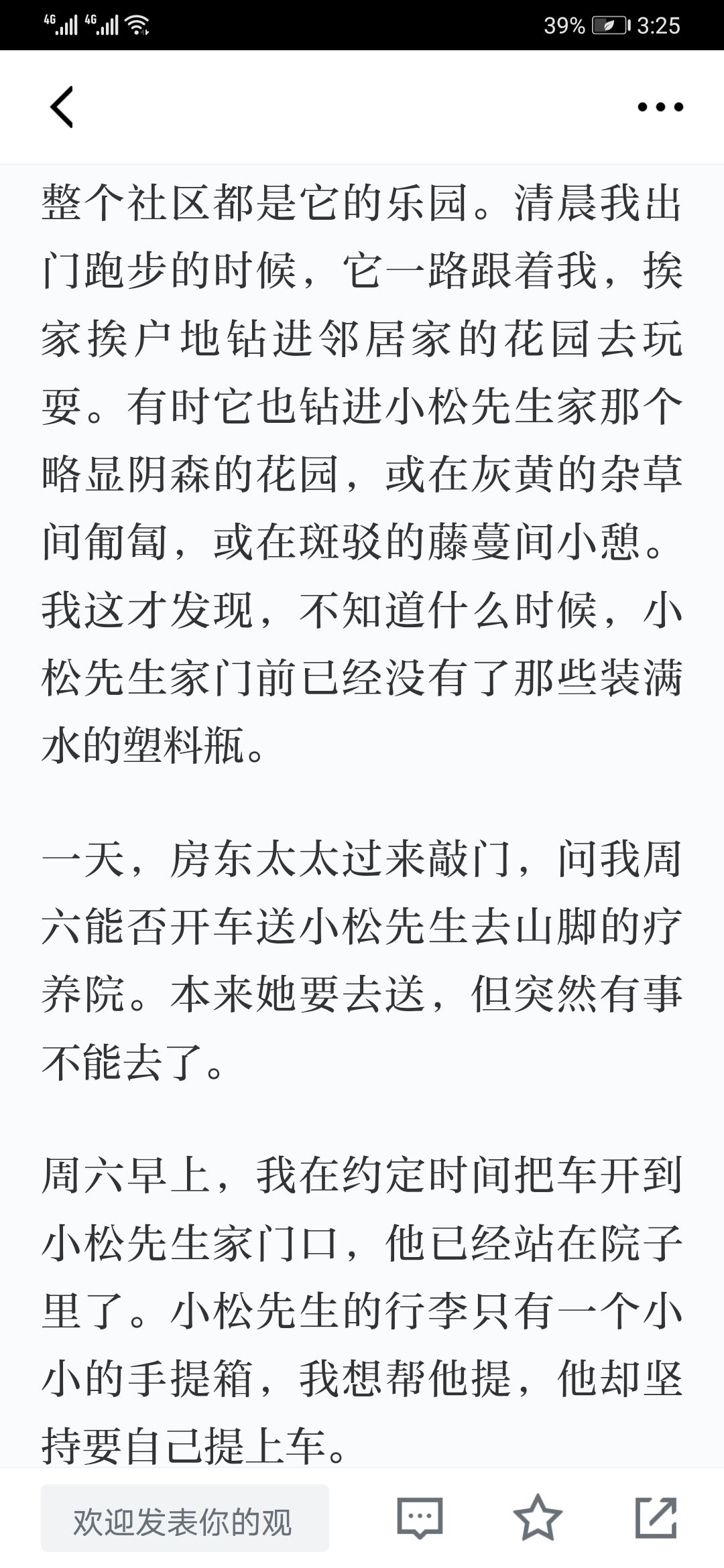Viewport: 724px width, 1568px height.
Task: Open the comments speech-bubble icon
Action: [420, 1518]
